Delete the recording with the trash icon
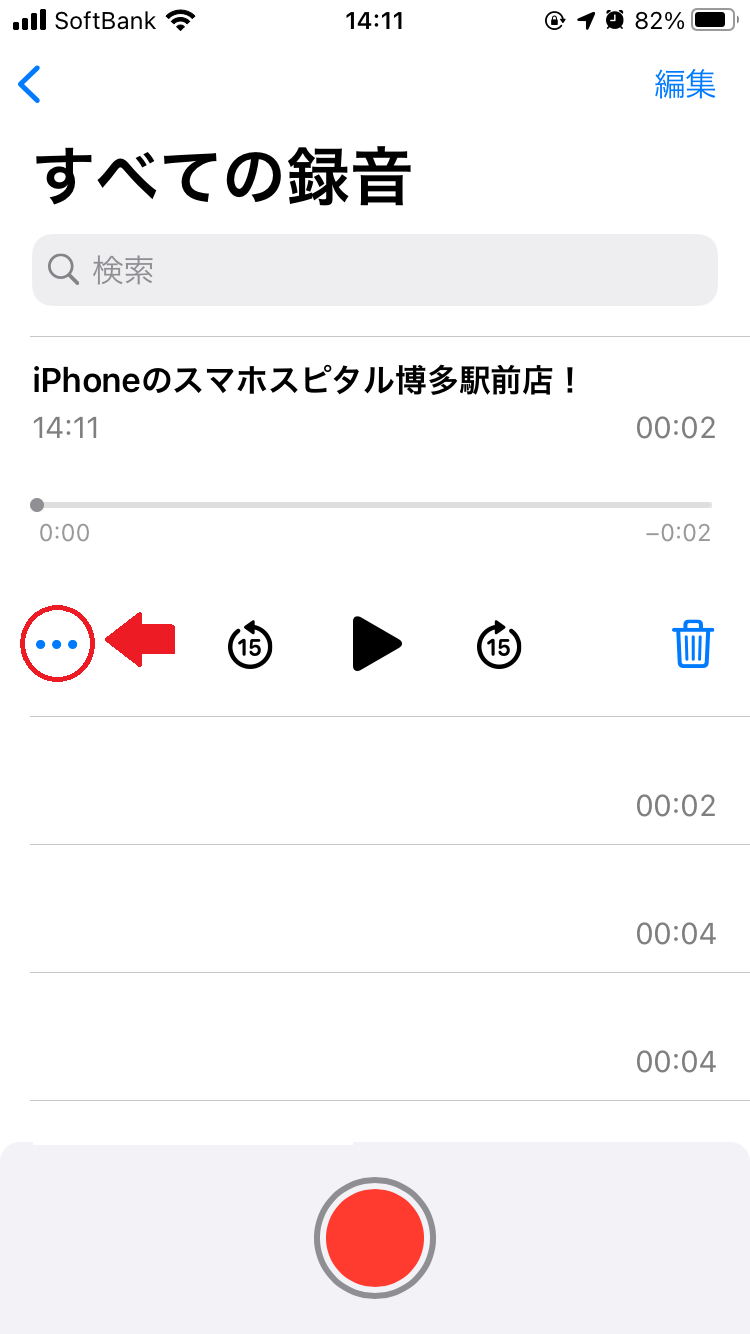The width and height of the screenshot is (750, 1334). pos(692,645)
